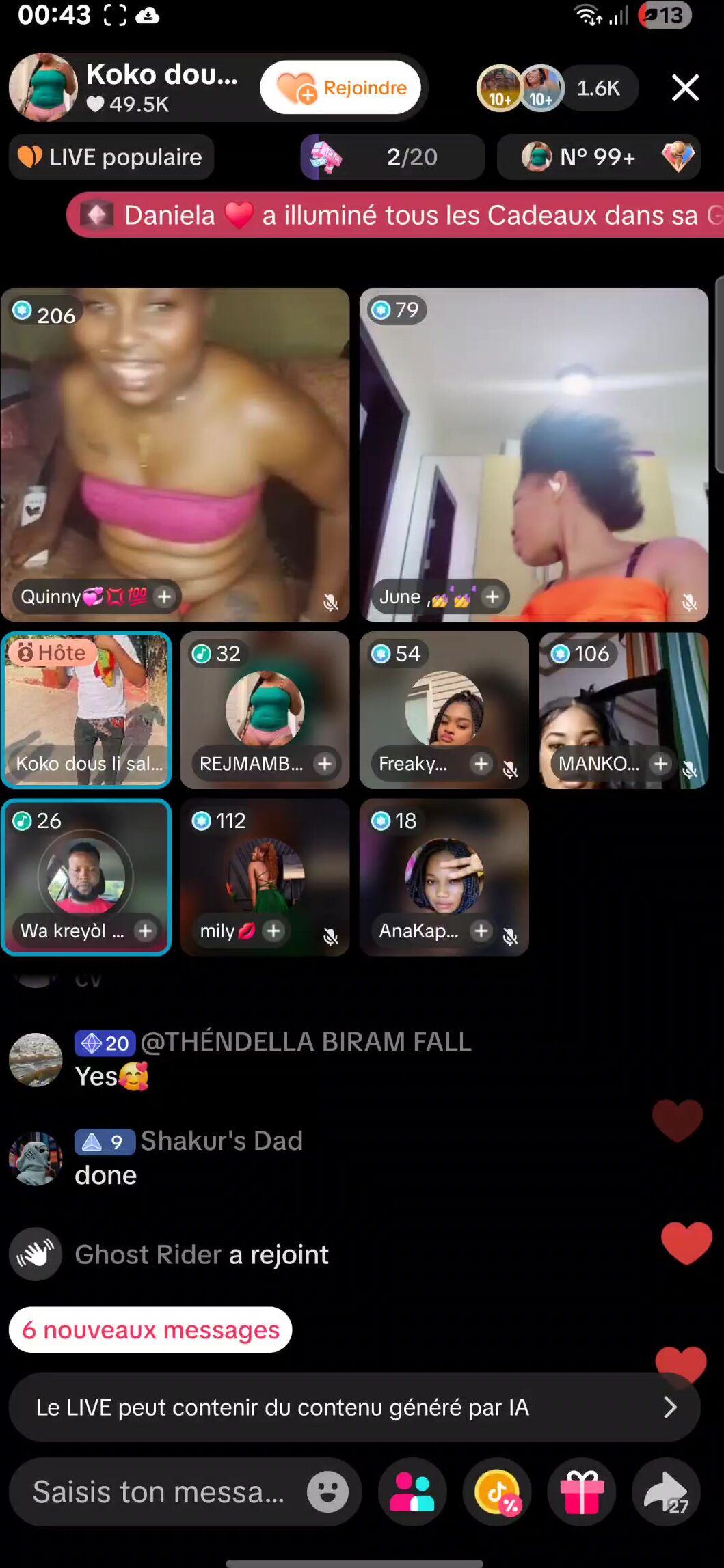Screen dimensions: 724x1568
Task: Follow June with the plus icon
Action: [492, 597]
